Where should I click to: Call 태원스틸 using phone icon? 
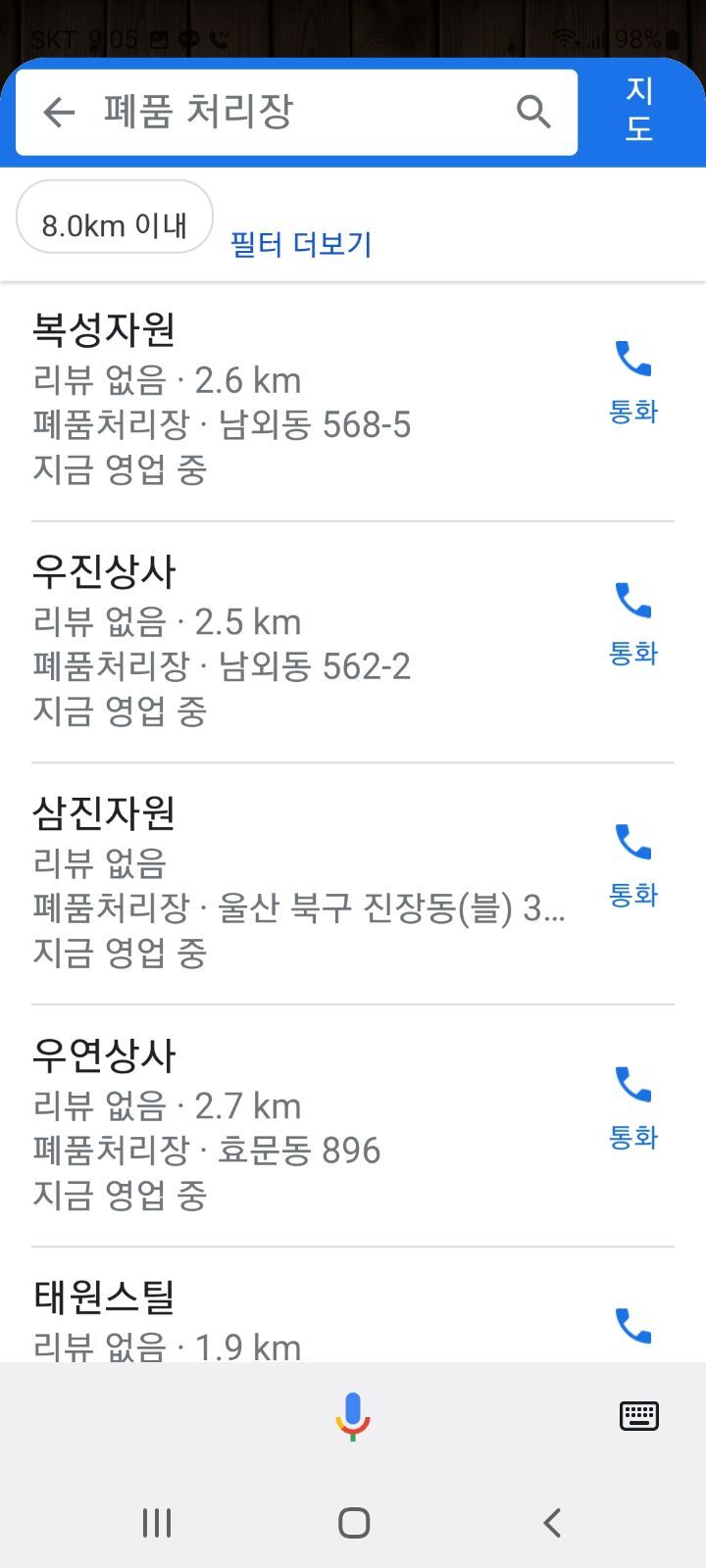click(x=633, y=1326)
